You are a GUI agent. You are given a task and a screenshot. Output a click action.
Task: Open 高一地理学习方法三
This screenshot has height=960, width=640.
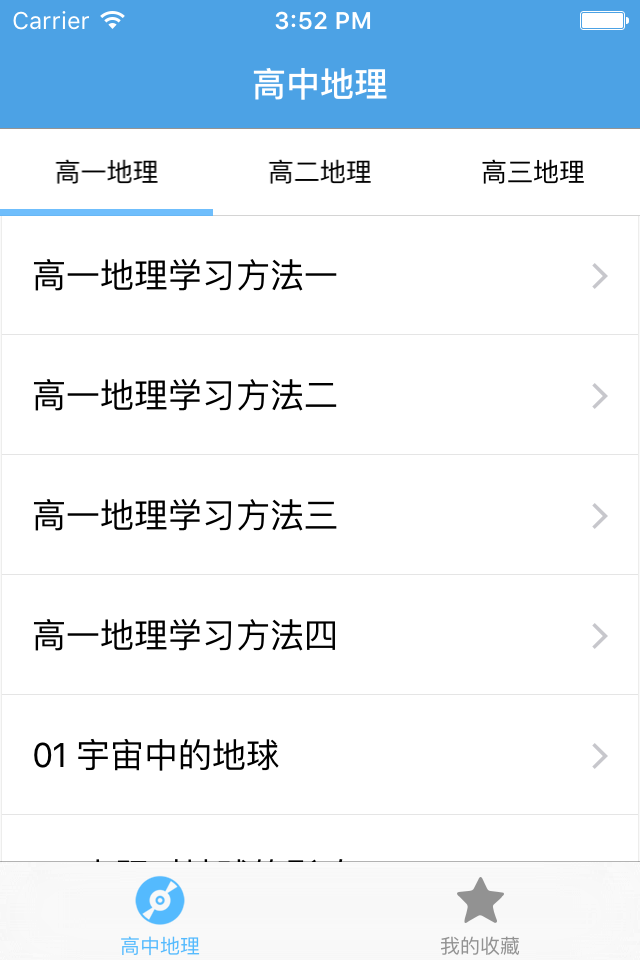coord(320,515)
